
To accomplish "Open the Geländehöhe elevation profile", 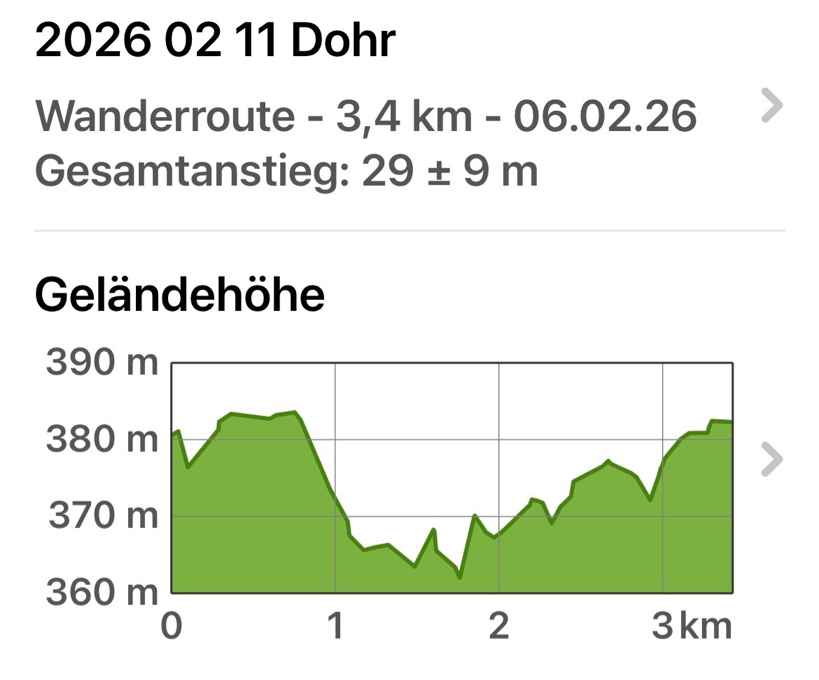I will (x=770, y=460).
